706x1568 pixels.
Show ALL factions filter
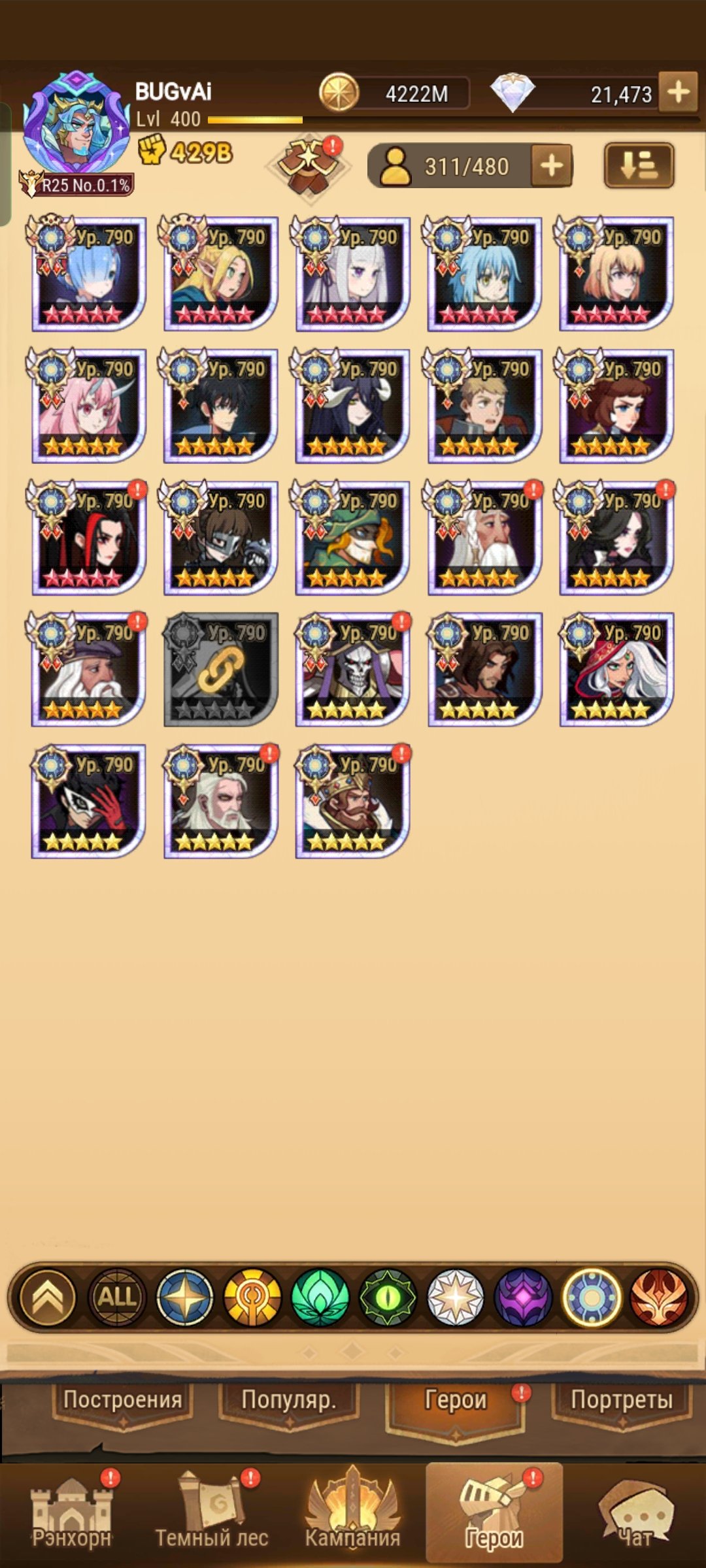[117, 1297]
